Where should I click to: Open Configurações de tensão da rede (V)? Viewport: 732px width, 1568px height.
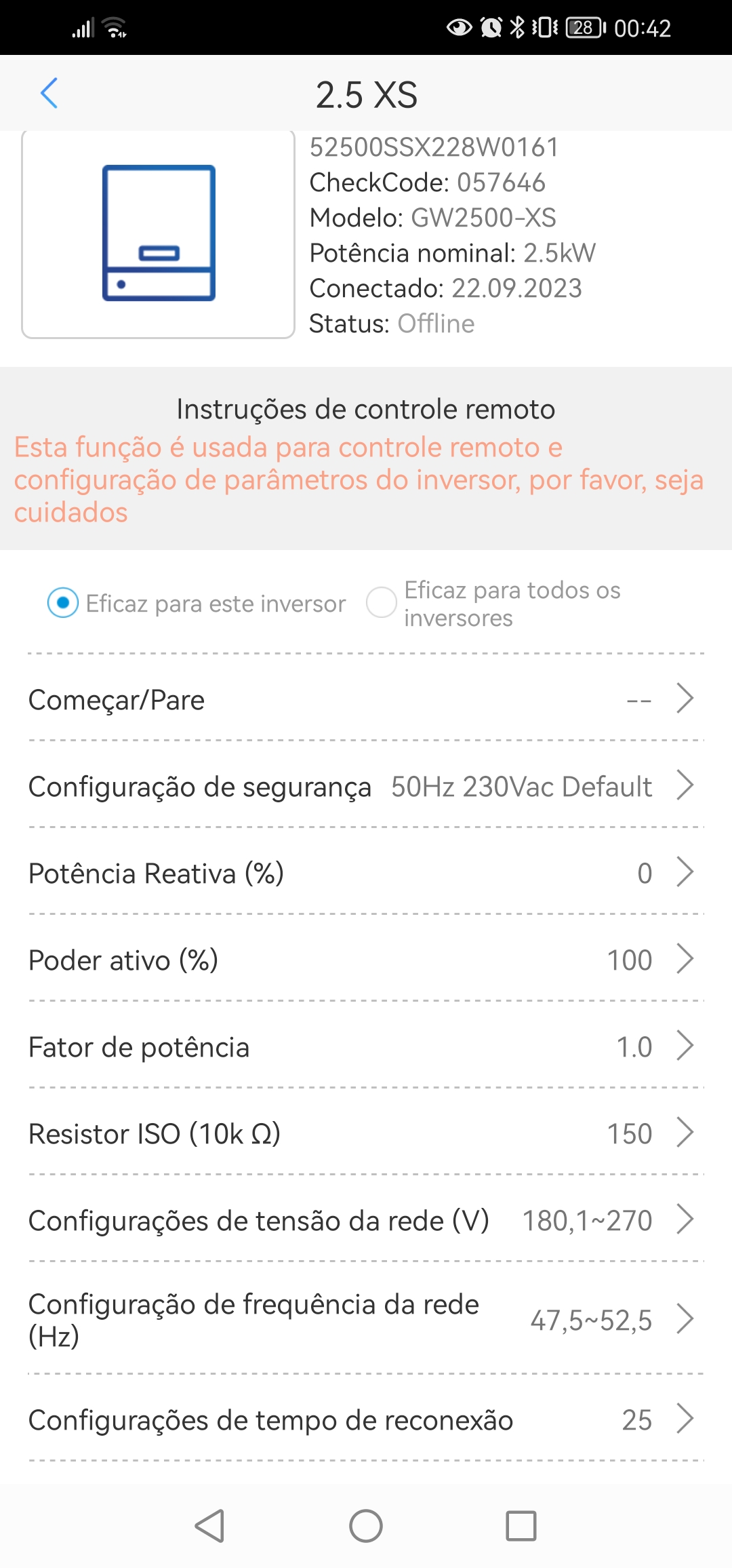click(x=366, y=1219)
